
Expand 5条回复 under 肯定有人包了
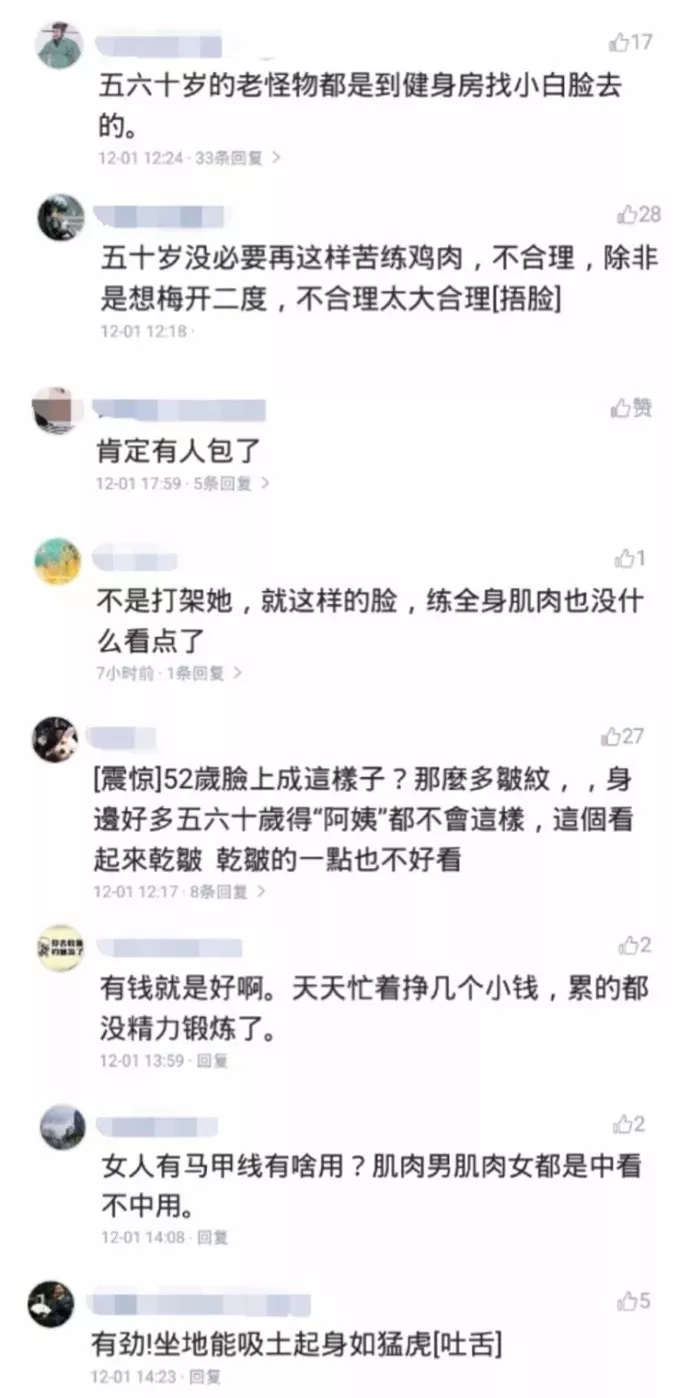(x=230, y=483)
